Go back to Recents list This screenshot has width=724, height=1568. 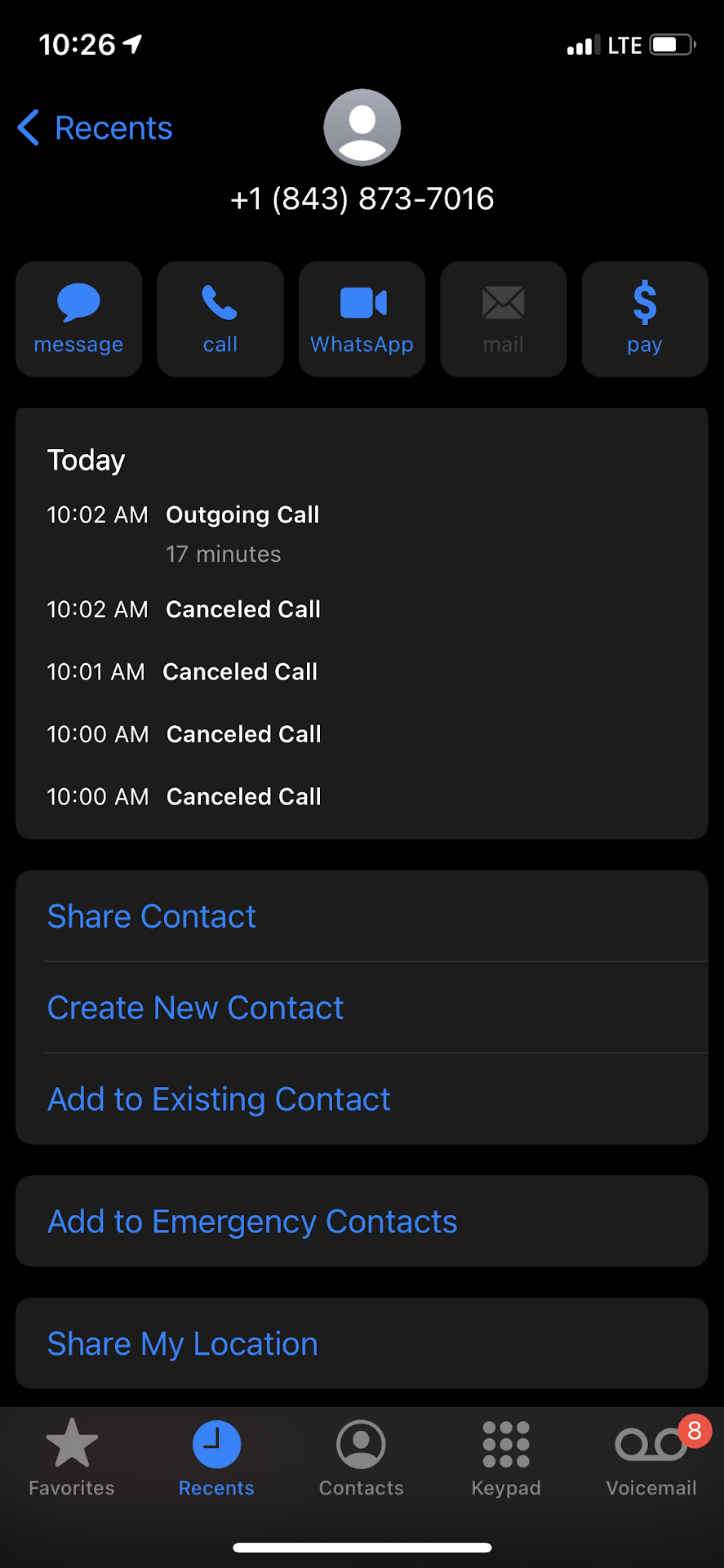coord(95,128)
